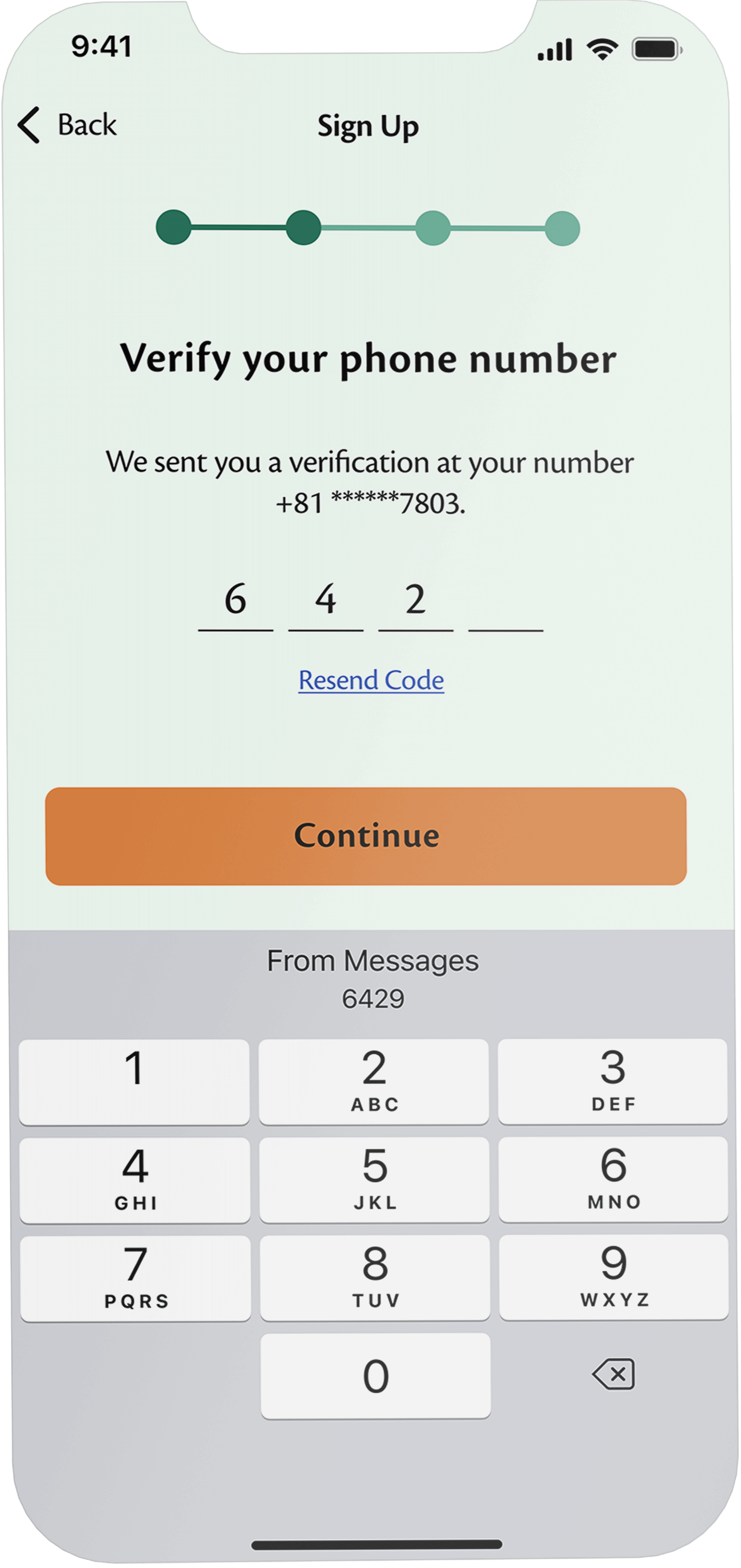Tap the 3 DEF key

click(x=613, y=1081)
